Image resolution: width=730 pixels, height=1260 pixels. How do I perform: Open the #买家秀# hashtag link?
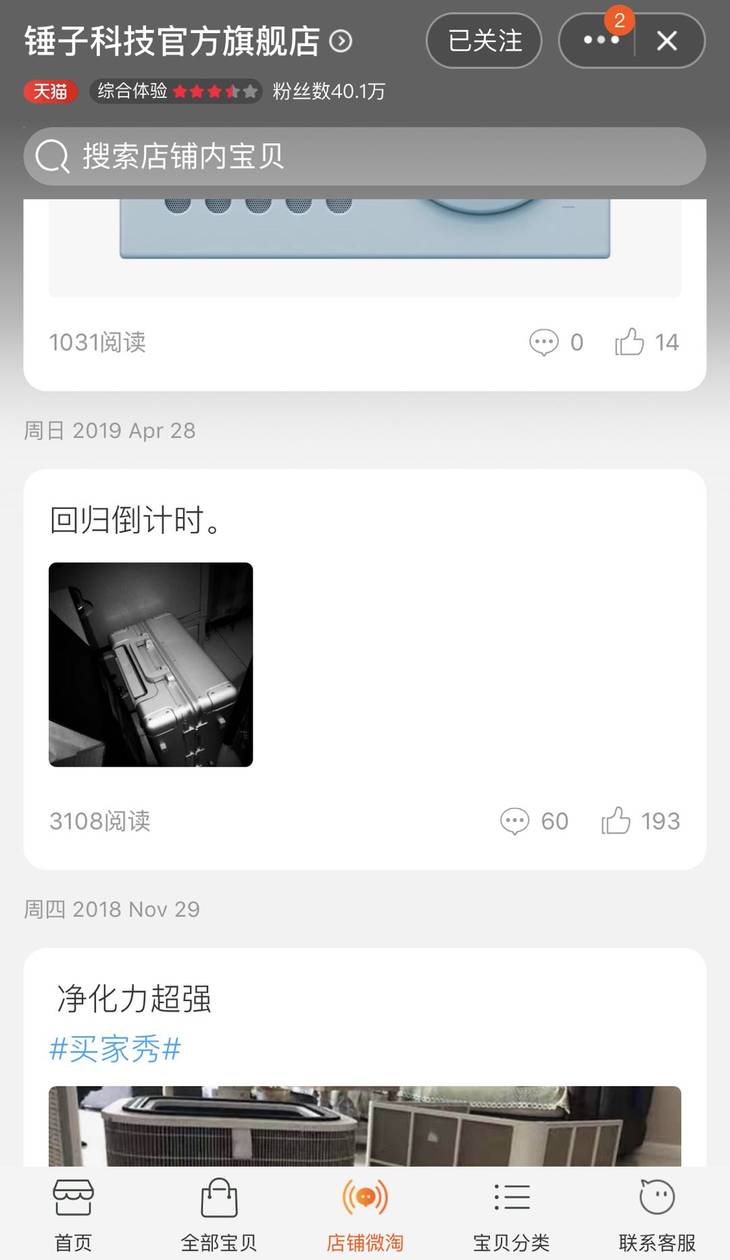pyautogui.click(x=115, y=1049)
